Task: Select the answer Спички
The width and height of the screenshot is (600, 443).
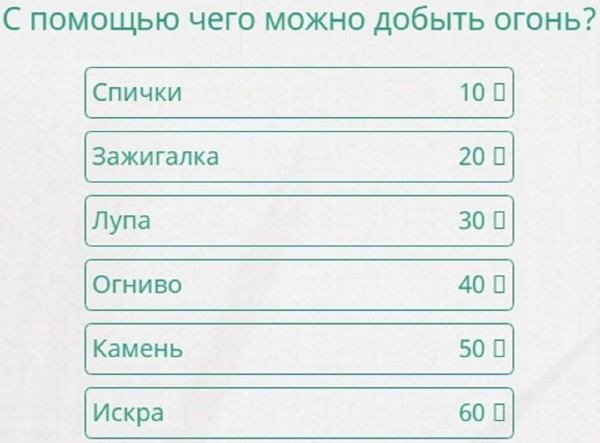Action: tap(299, 93)
